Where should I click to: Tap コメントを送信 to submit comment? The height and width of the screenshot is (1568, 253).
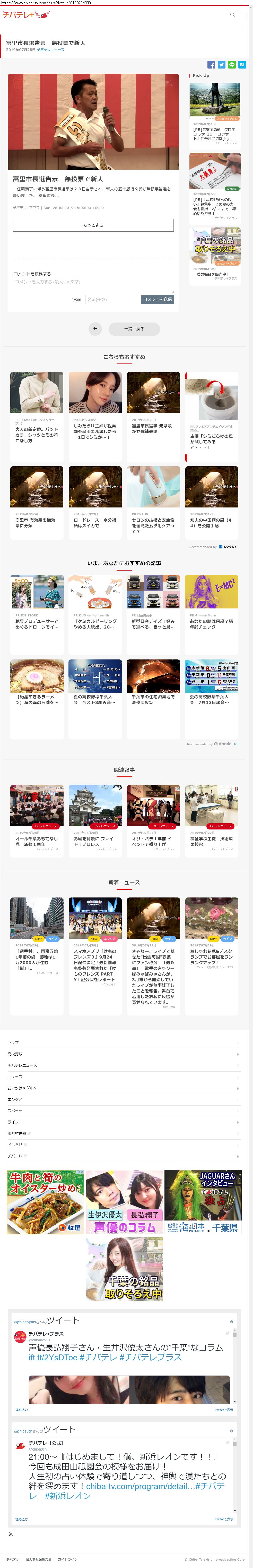[x=158, y=300]
